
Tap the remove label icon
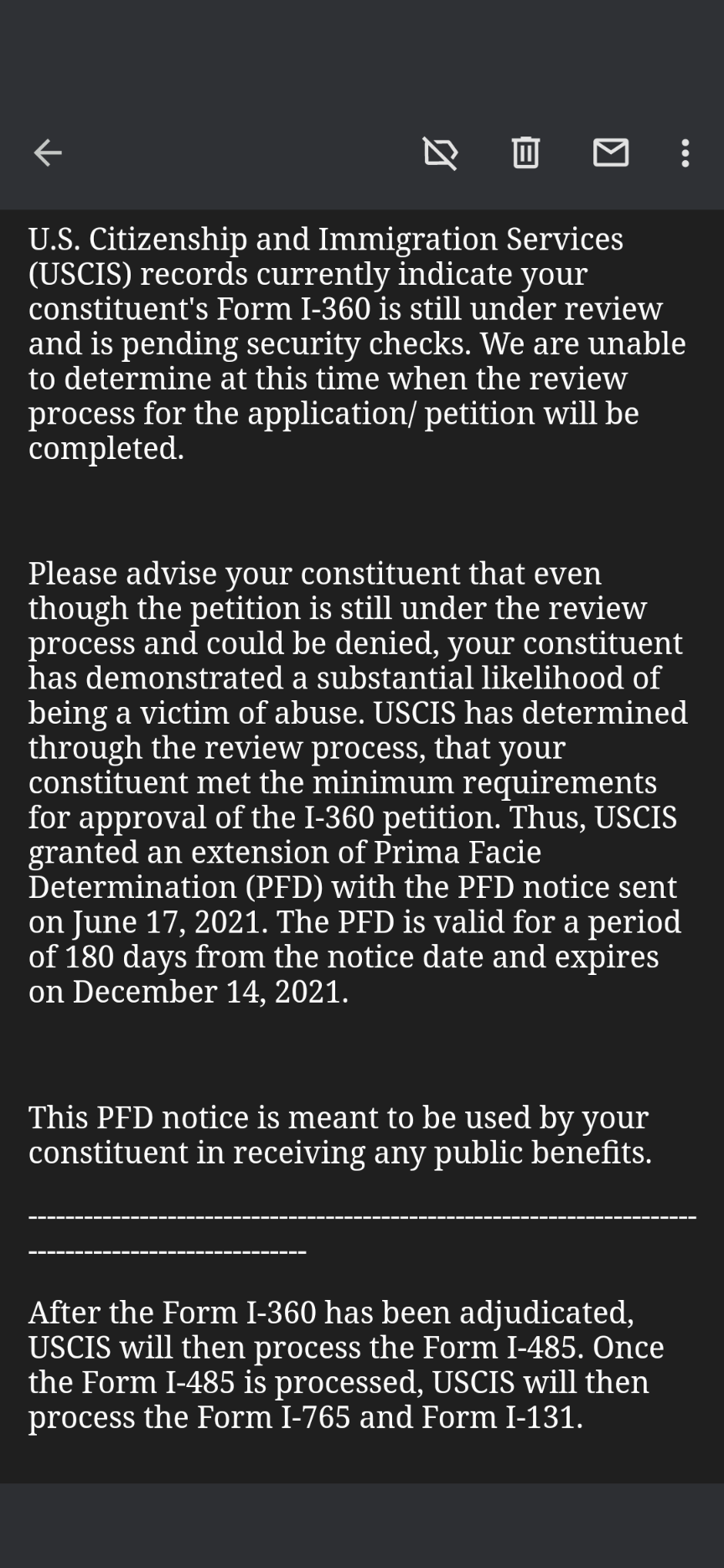coord(441,152)
